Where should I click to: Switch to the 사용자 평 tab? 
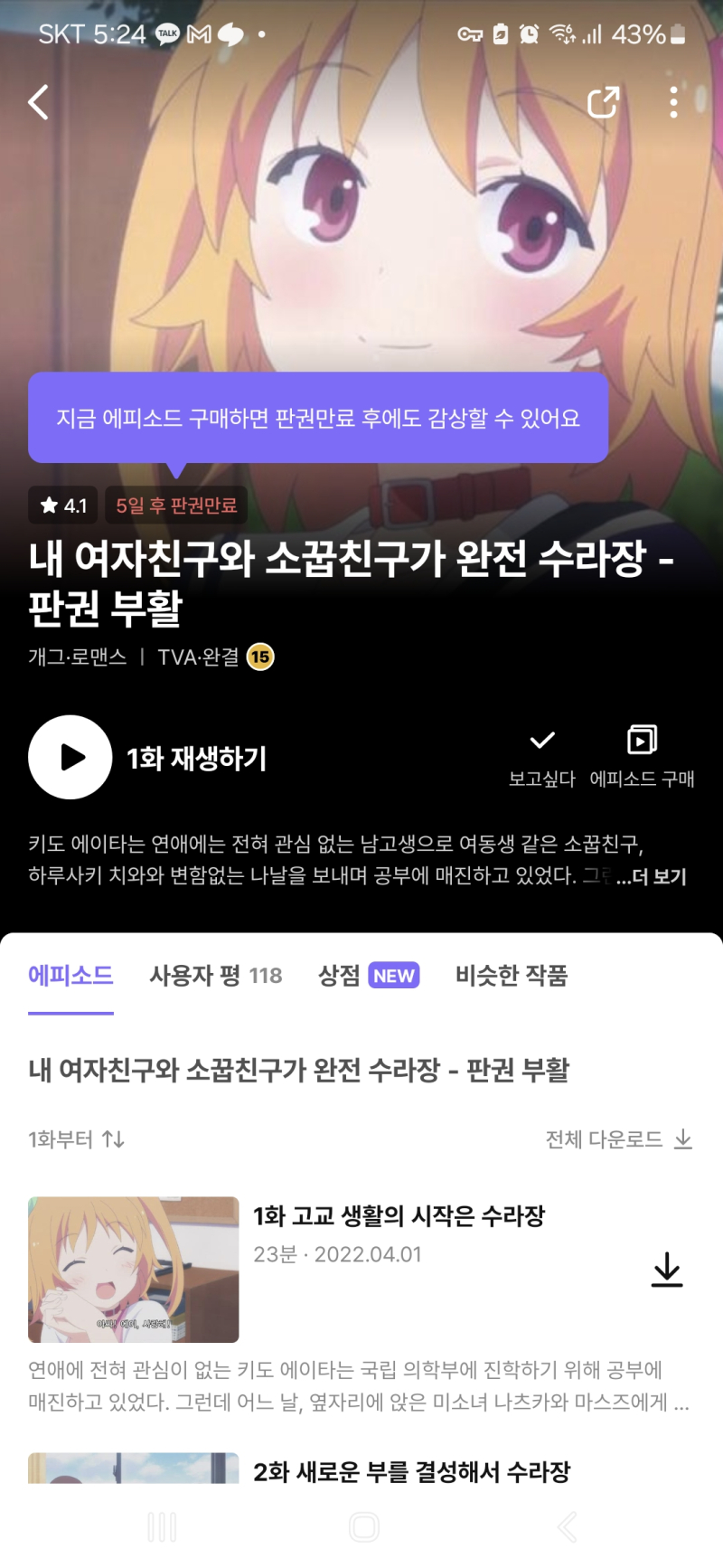coord(215,976)
